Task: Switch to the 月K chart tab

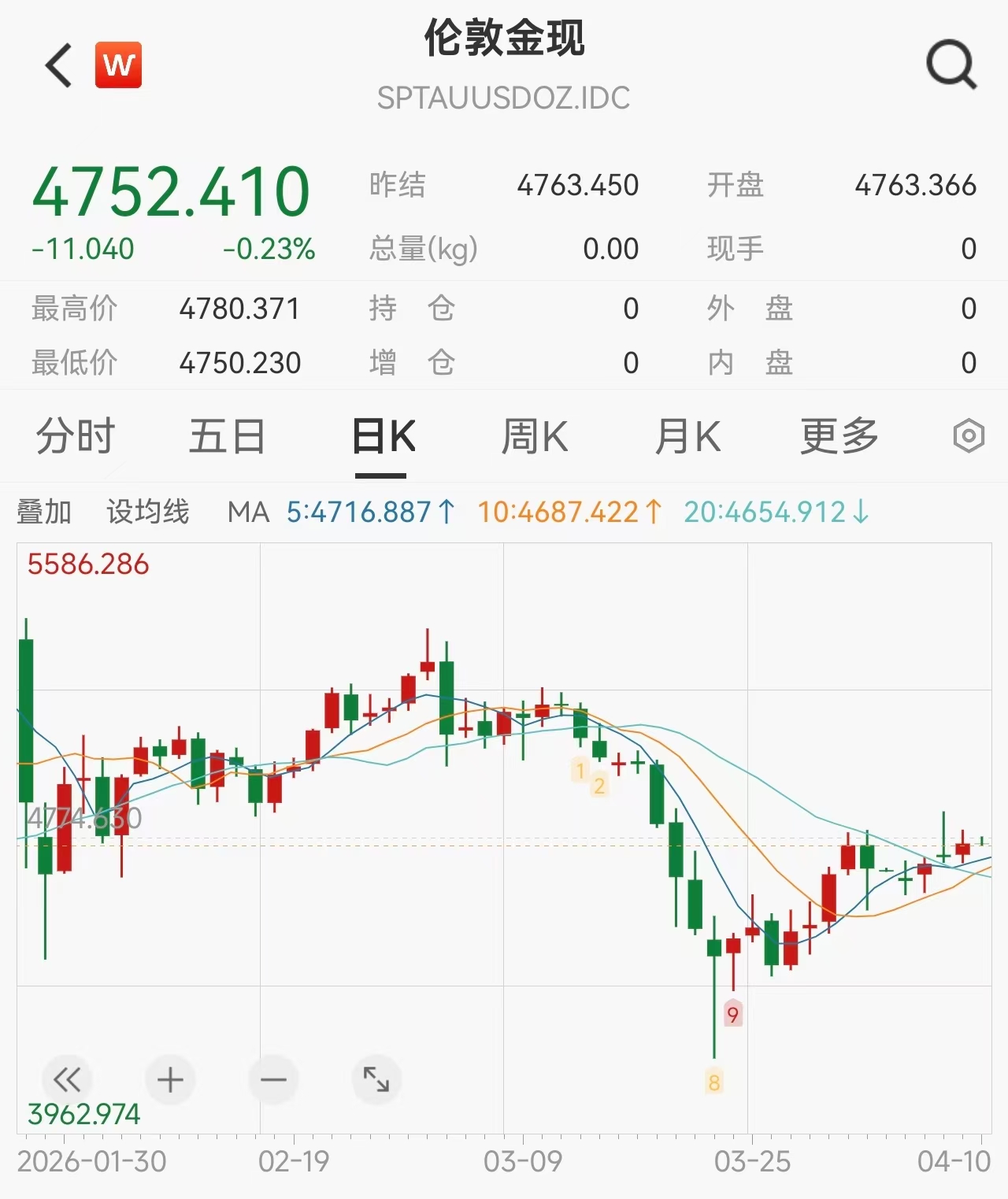Action: pyautogui.click(x=687, y=436)
